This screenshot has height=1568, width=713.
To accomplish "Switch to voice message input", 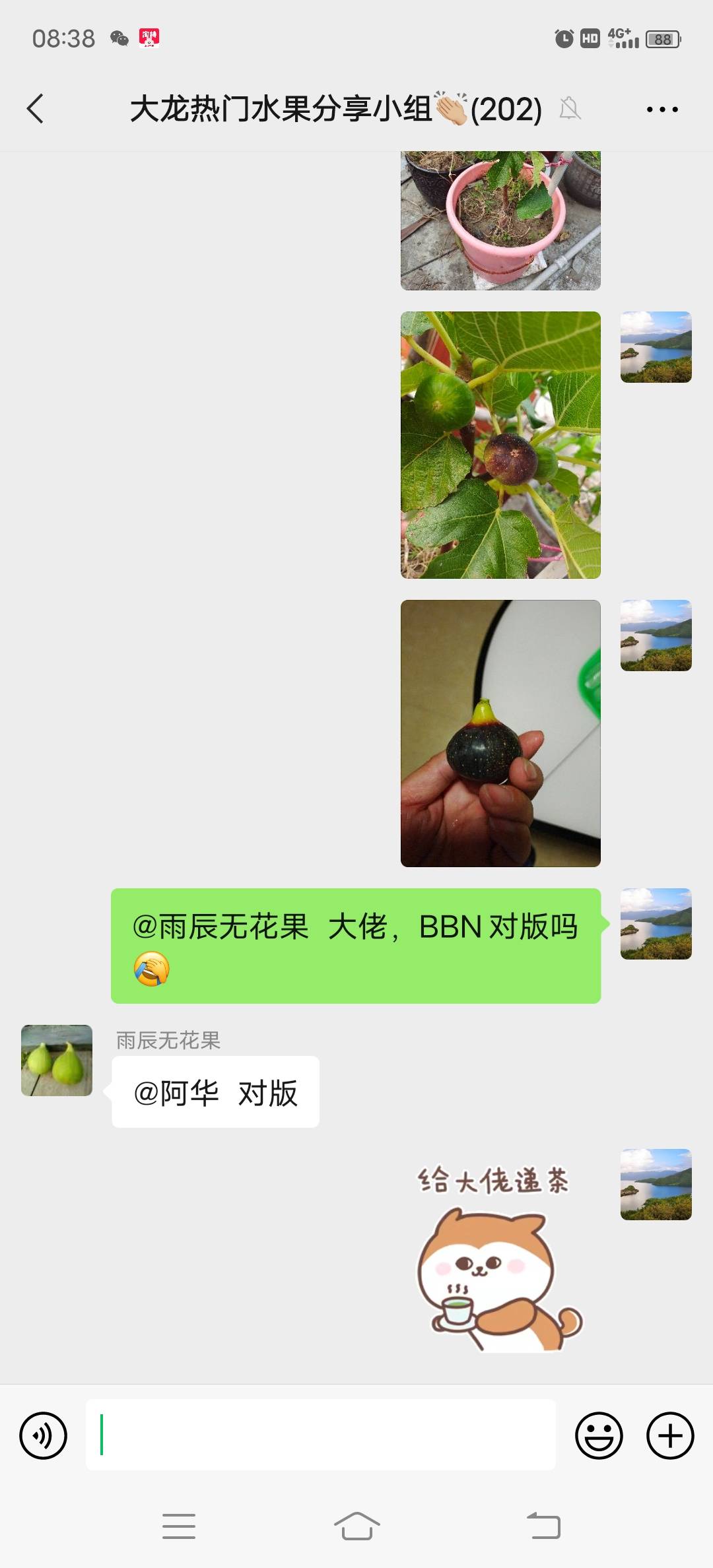I will (44, 1435).
